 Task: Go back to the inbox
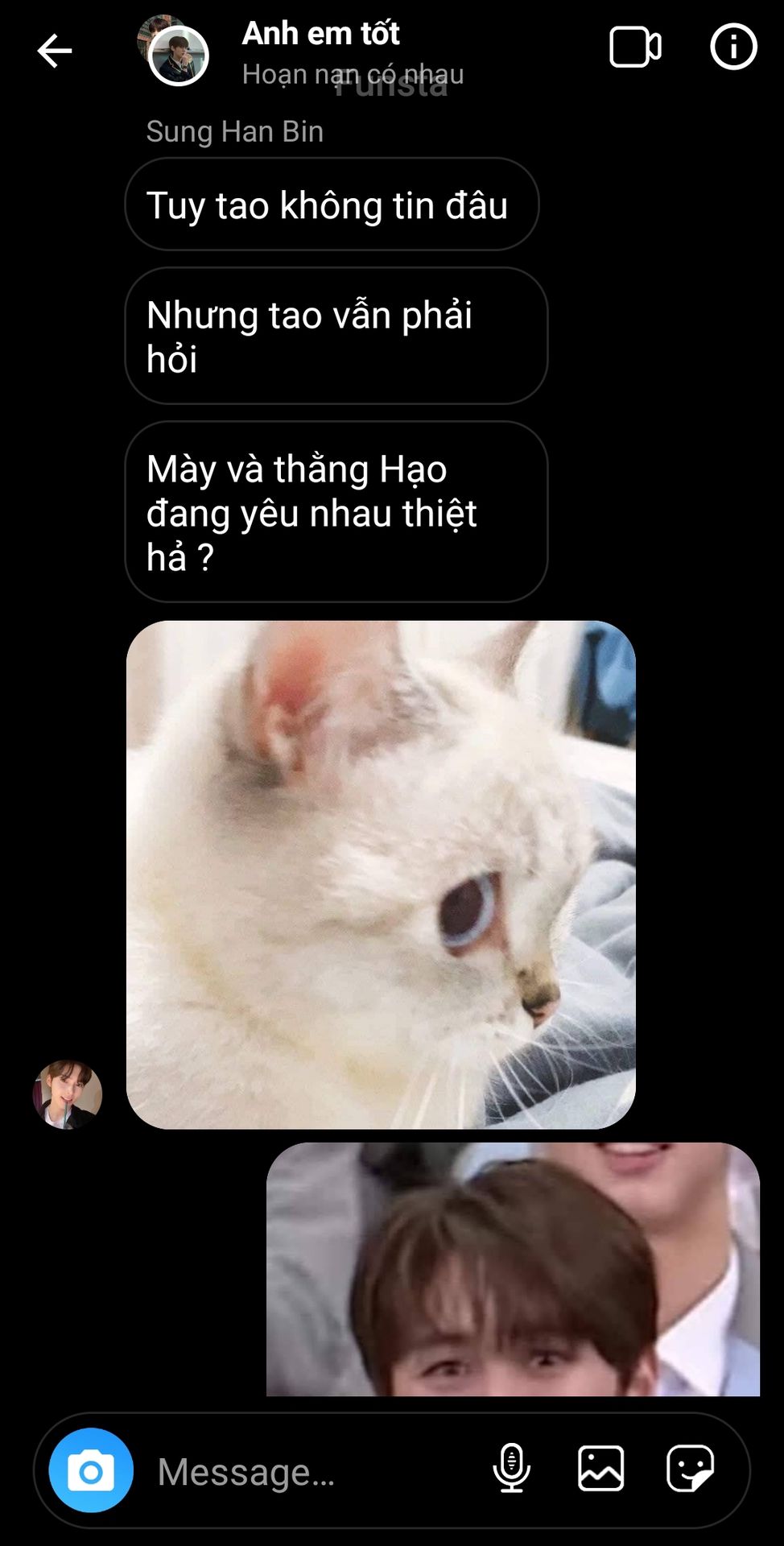tap(55, 51)
